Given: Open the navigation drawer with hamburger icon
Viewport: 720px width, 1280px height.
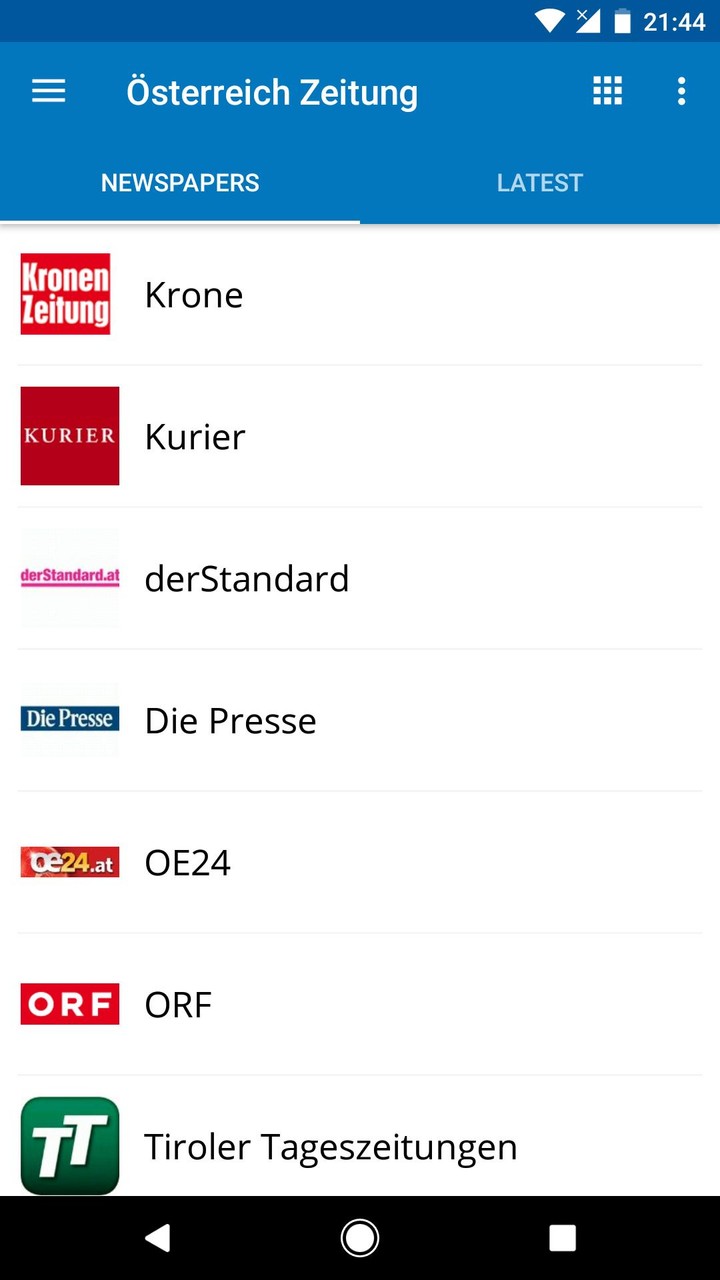Looking at the screenshot, I should click(48, 91).
